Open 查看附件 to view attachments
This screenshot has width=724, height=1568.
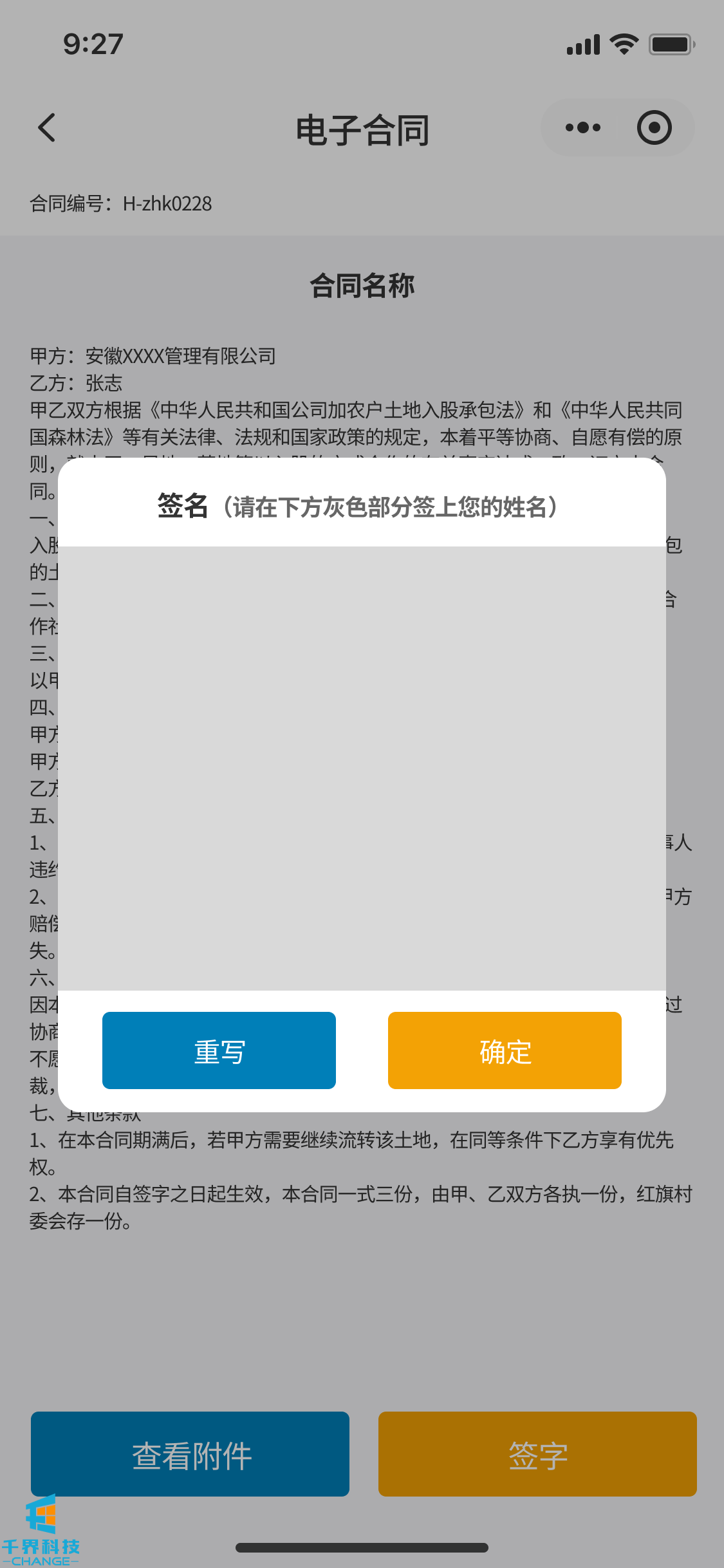[x=190, y=1453]
